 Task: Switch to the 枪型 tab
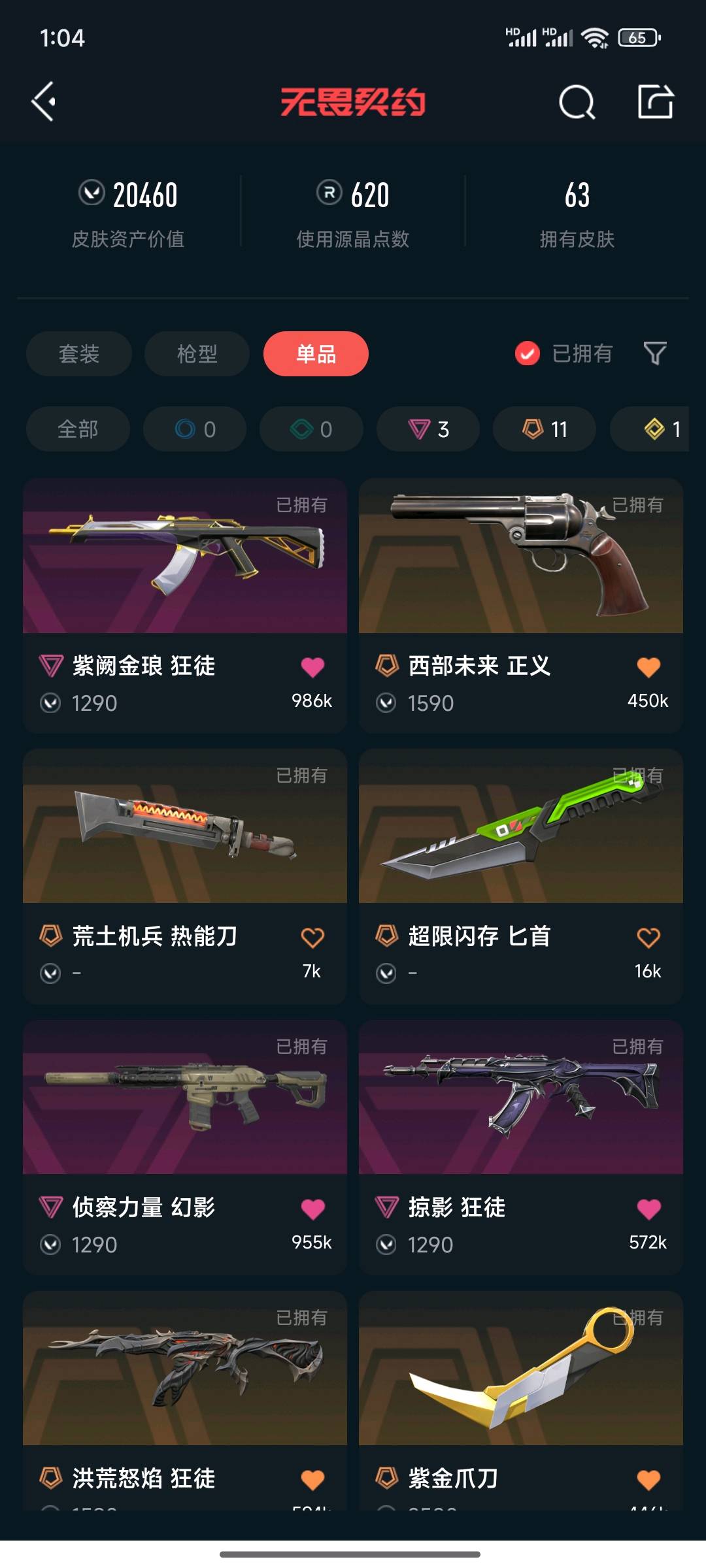point(197,353)
